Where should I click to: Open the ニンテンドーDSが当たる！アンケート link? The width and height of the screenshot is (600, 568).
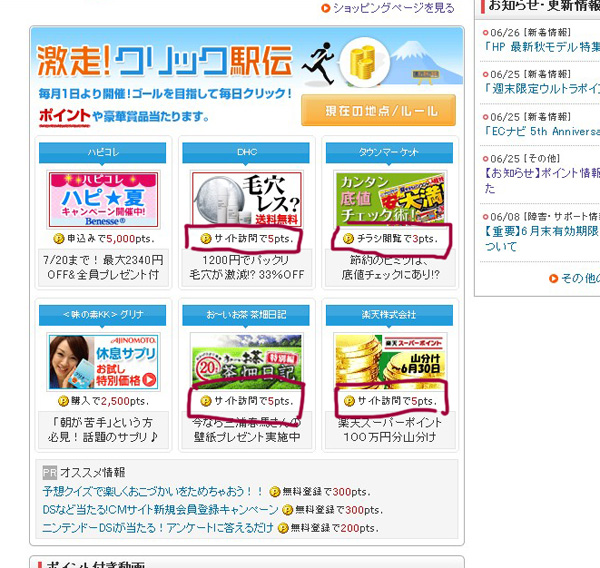point(158,526)
